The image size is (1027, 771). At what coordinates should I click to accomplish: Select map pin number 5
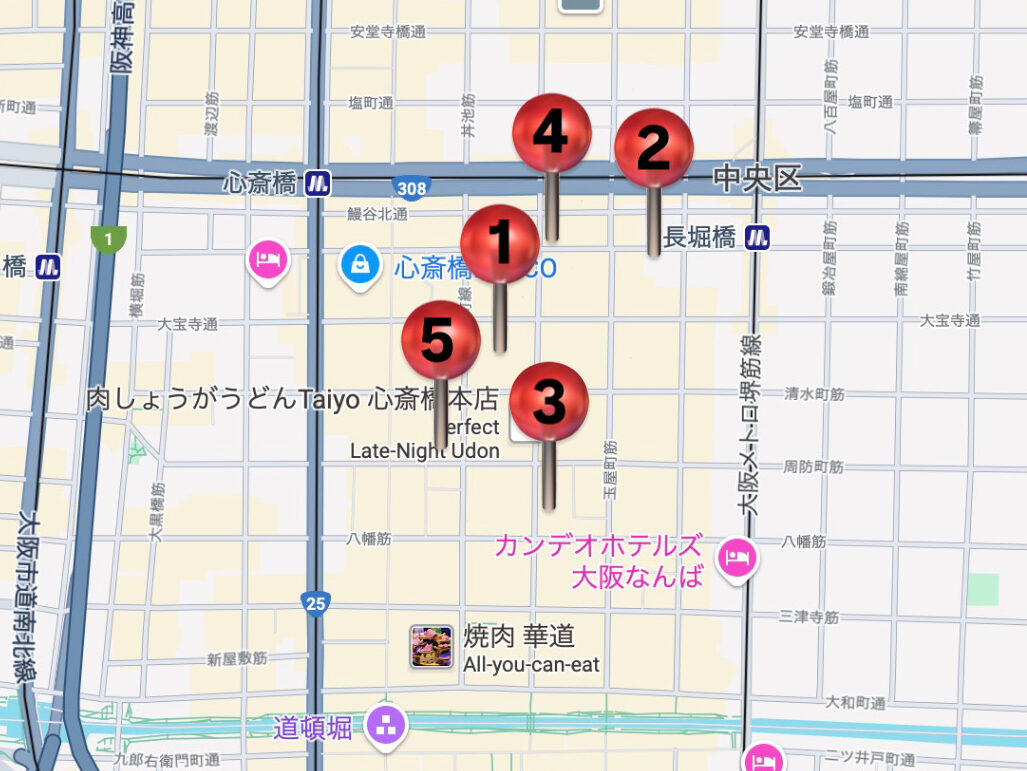pos(441,341)
